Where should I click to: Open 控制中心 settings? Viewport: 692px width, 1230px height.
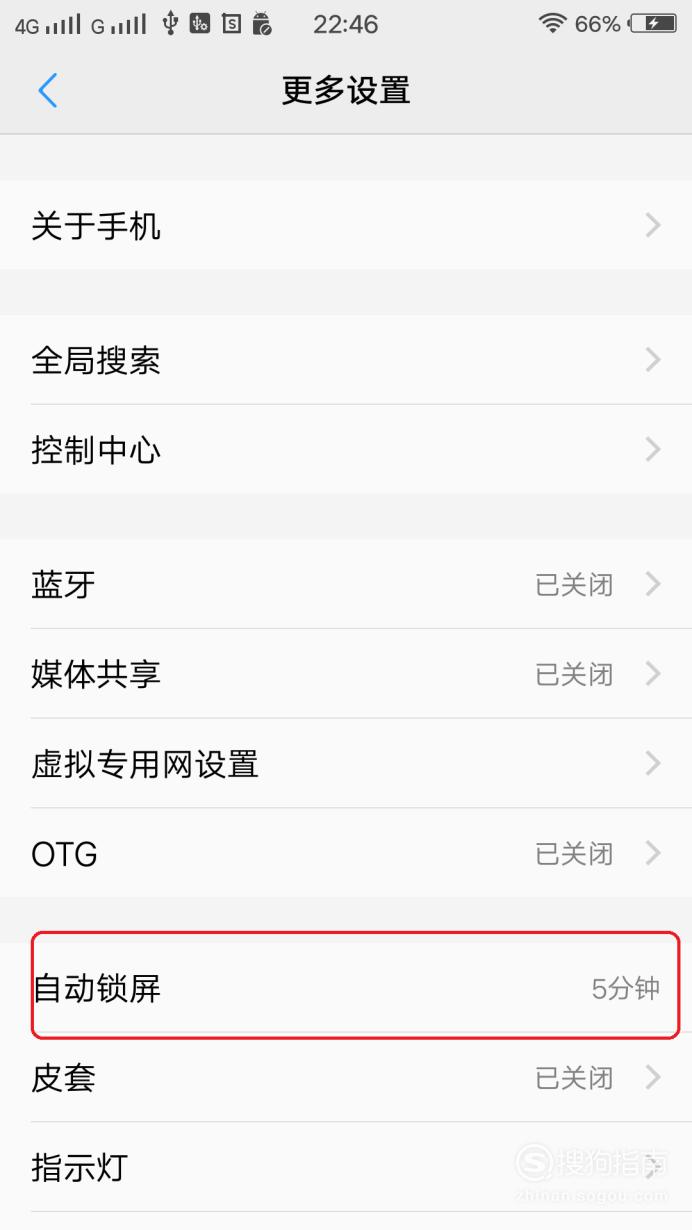click(346, 450)
